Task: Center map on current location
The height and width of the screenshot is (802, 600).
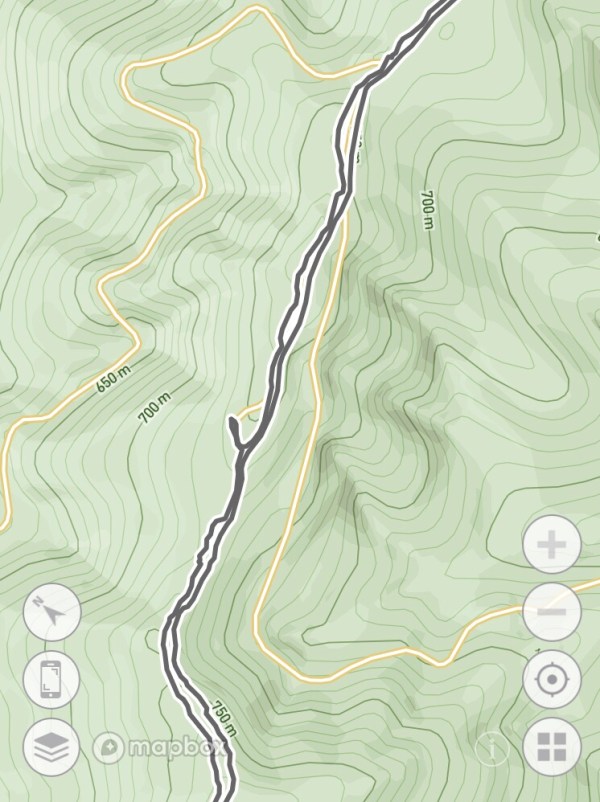Action: point(551,680)
